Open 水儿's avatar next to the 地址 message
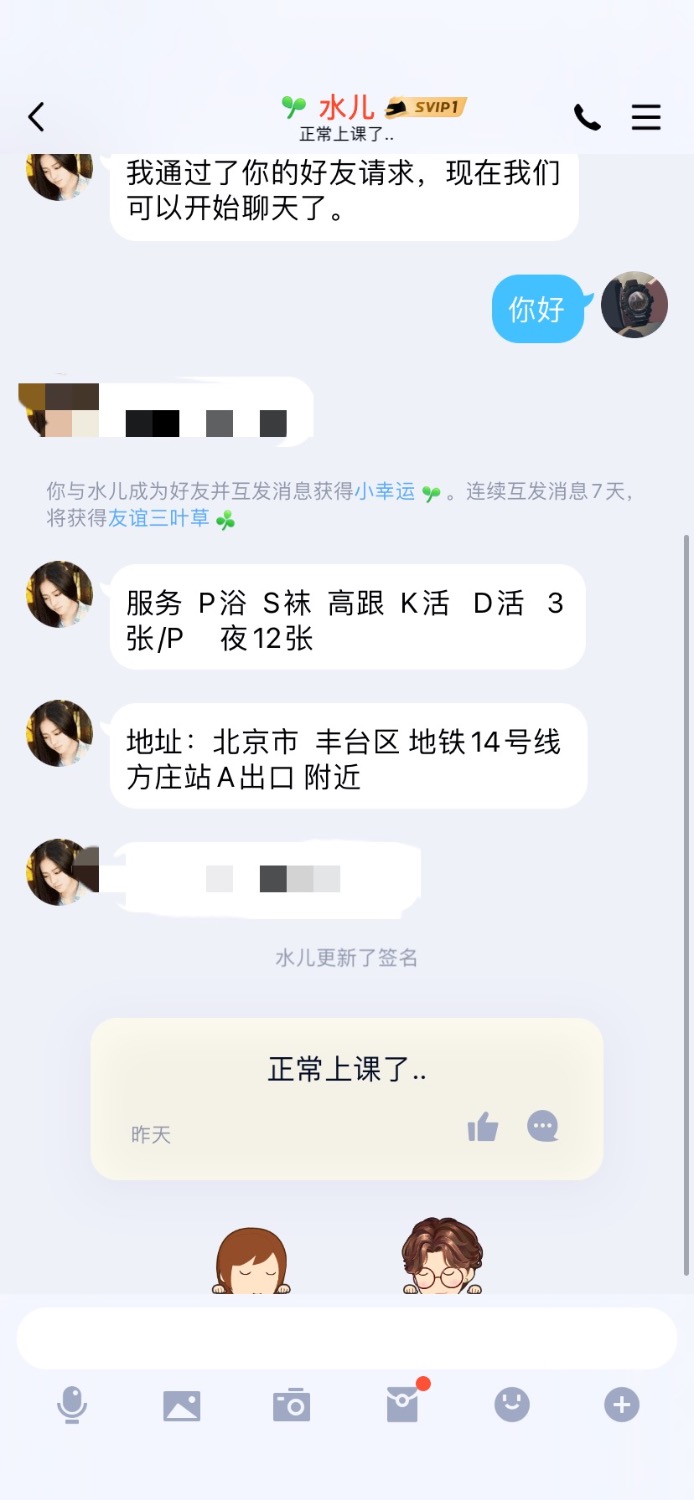 pos(60,733)
